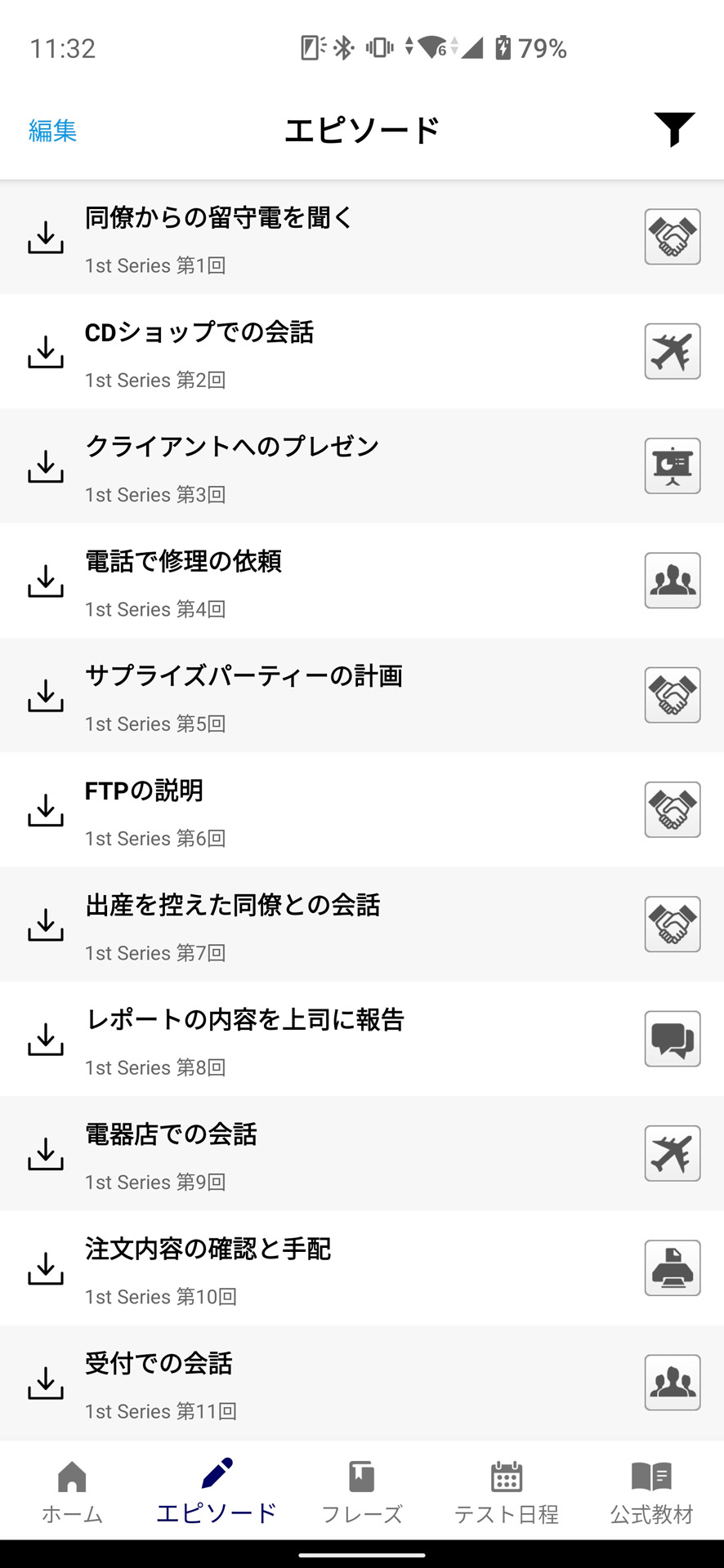Tap the download icon for サプライズパーティーの計画
Viewport: 724px width, 1568px height.
(x=45, y=695)
